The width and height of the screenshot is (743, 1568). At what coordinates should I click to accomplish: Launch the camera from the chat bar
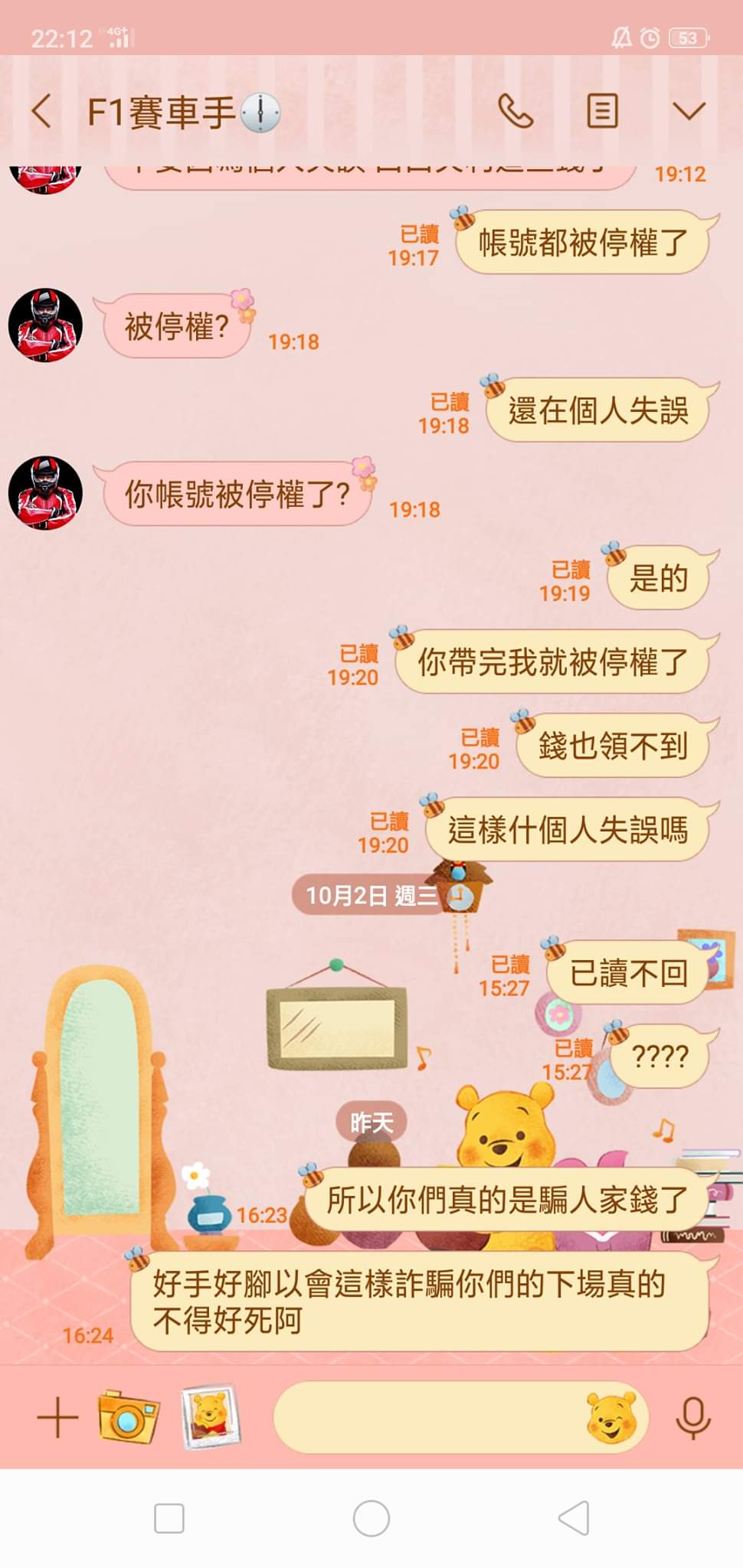tap(129, 1418)
